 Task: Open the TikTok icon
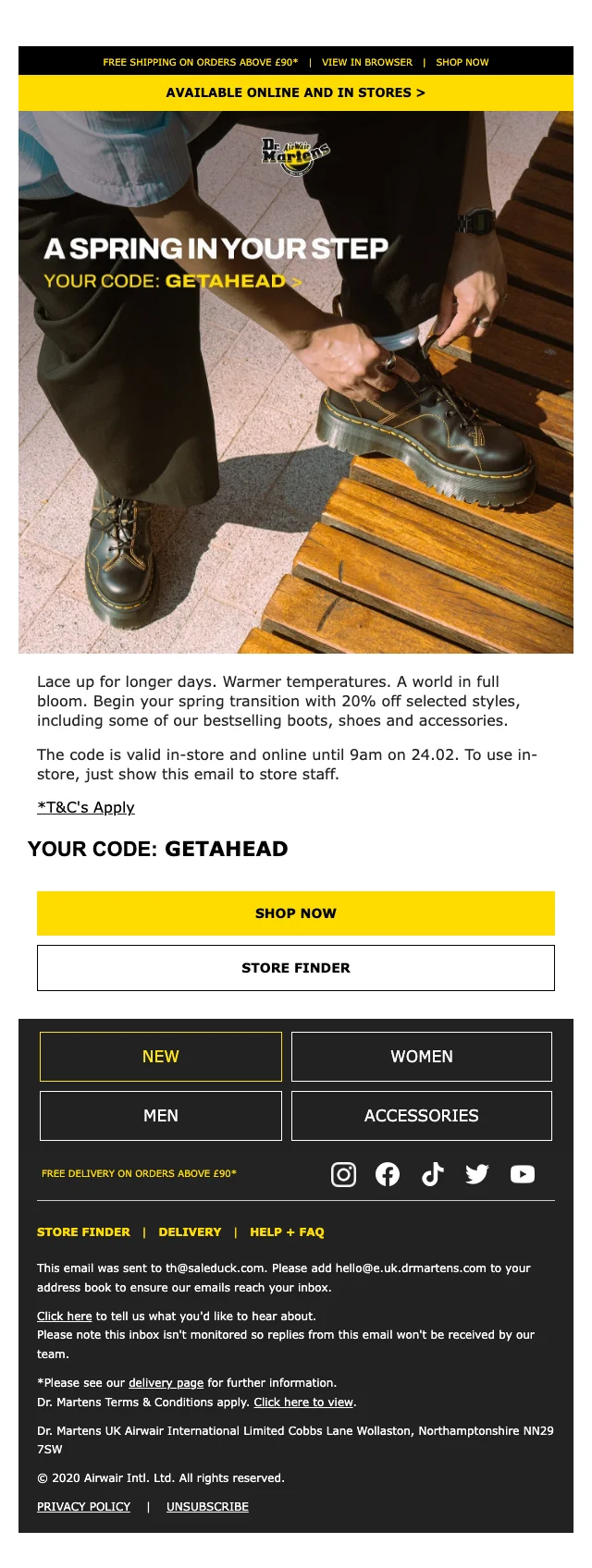pos(432,1174)
